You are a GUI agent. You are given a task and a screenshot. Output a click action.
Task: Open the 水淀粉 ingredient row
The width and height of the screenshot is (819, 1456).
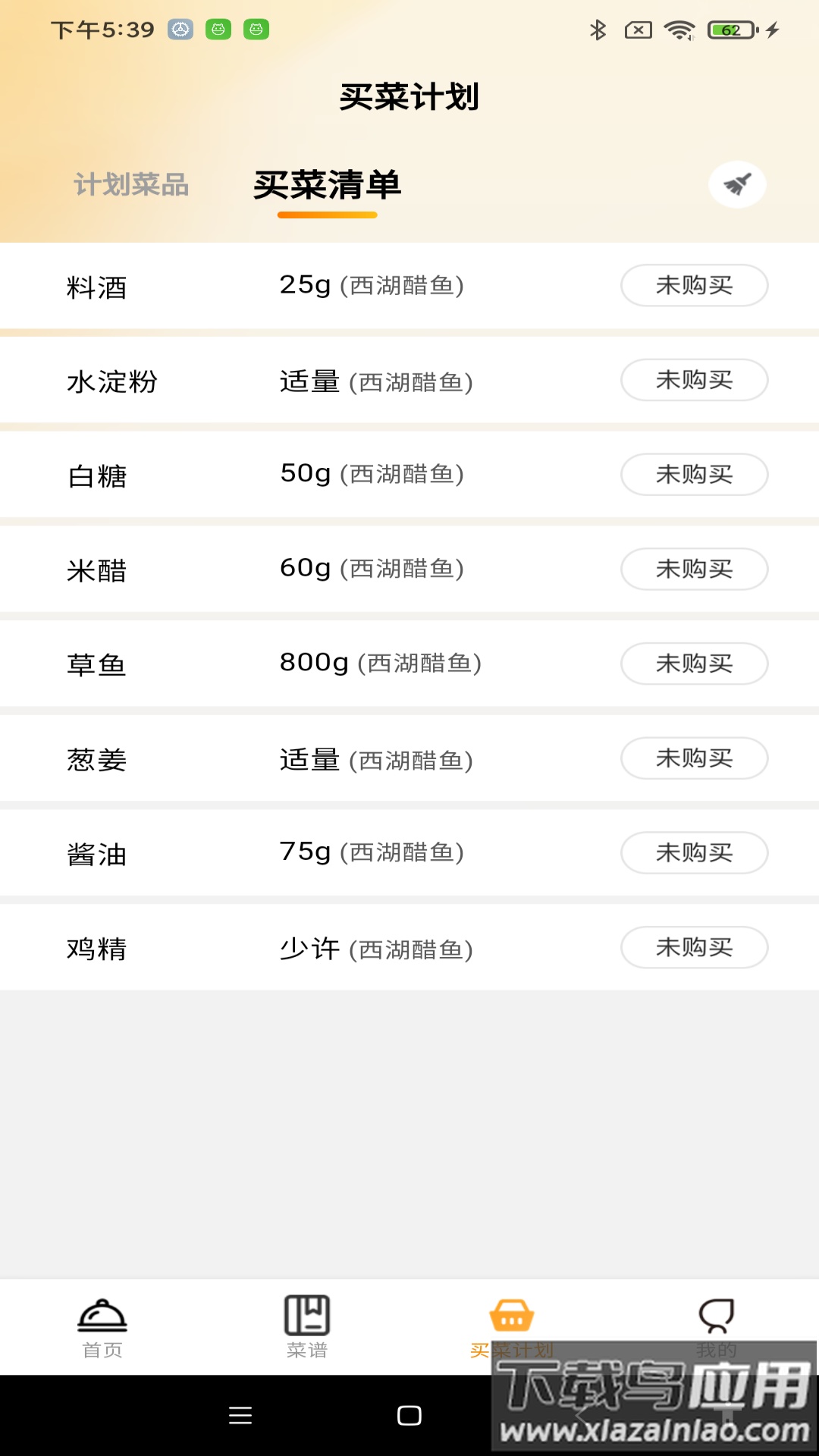click(303, 380)
